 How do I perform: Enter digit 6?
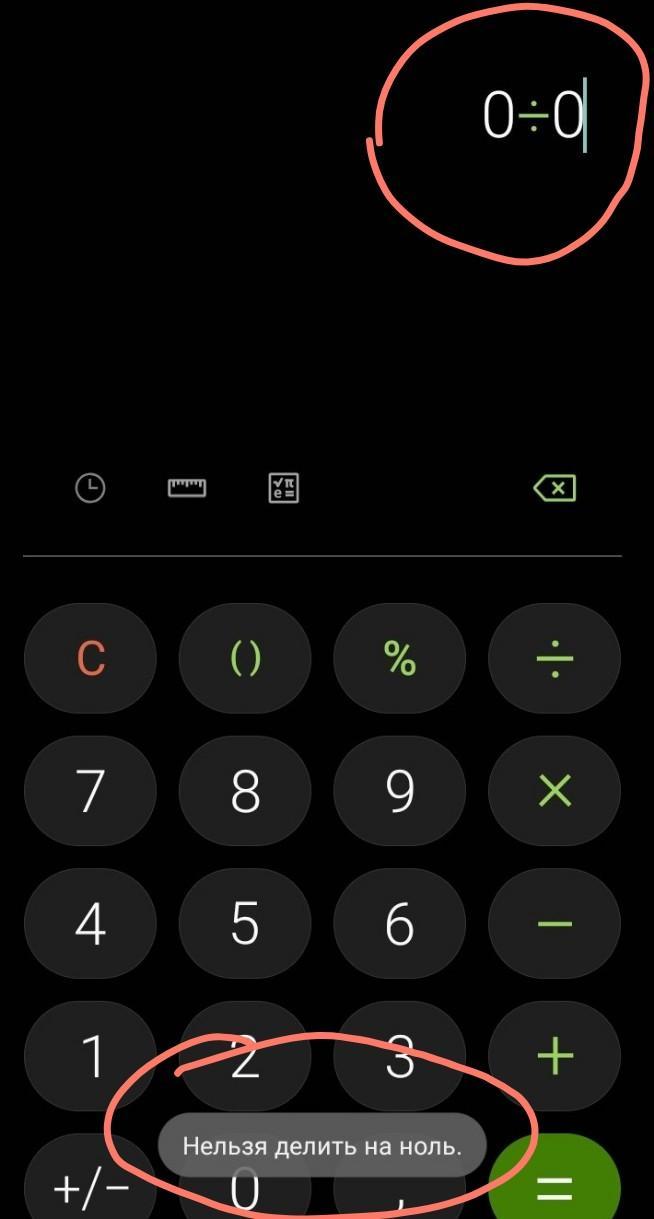tap(400, 924)
